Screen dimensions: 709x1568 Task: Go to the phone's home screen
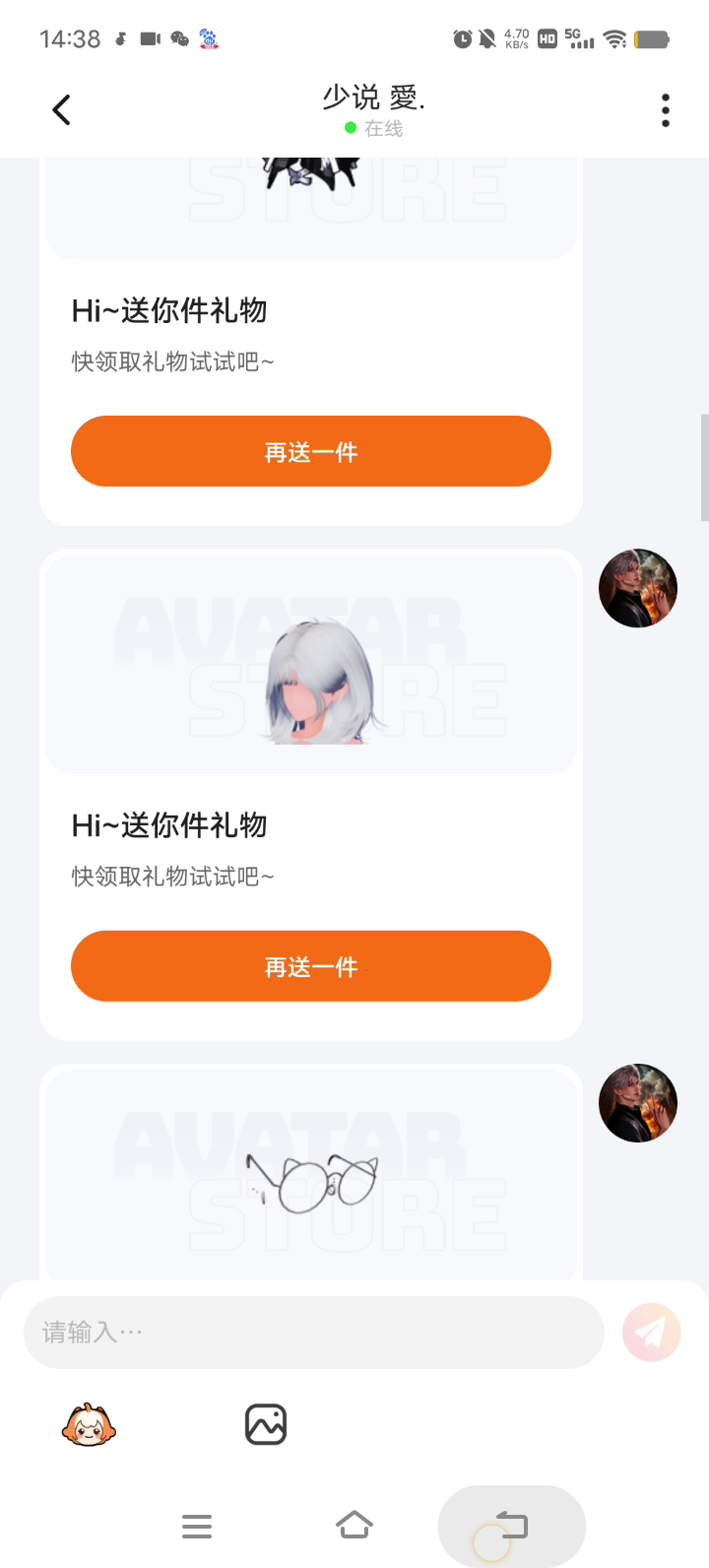pyautogui.click(x=354, y=1526)
